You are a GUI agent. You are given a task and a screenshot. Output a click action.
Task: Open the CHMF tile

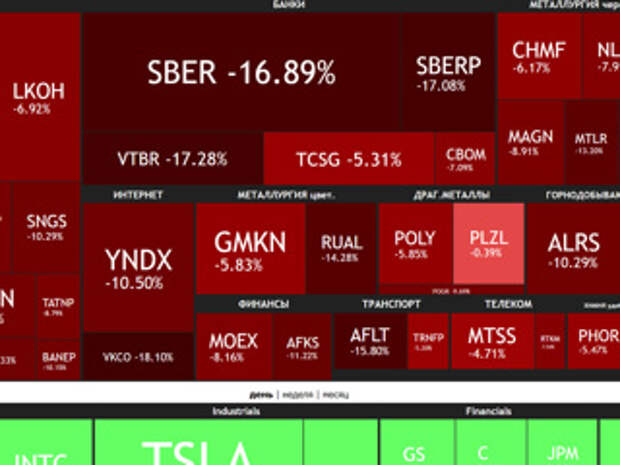[538, 56]
